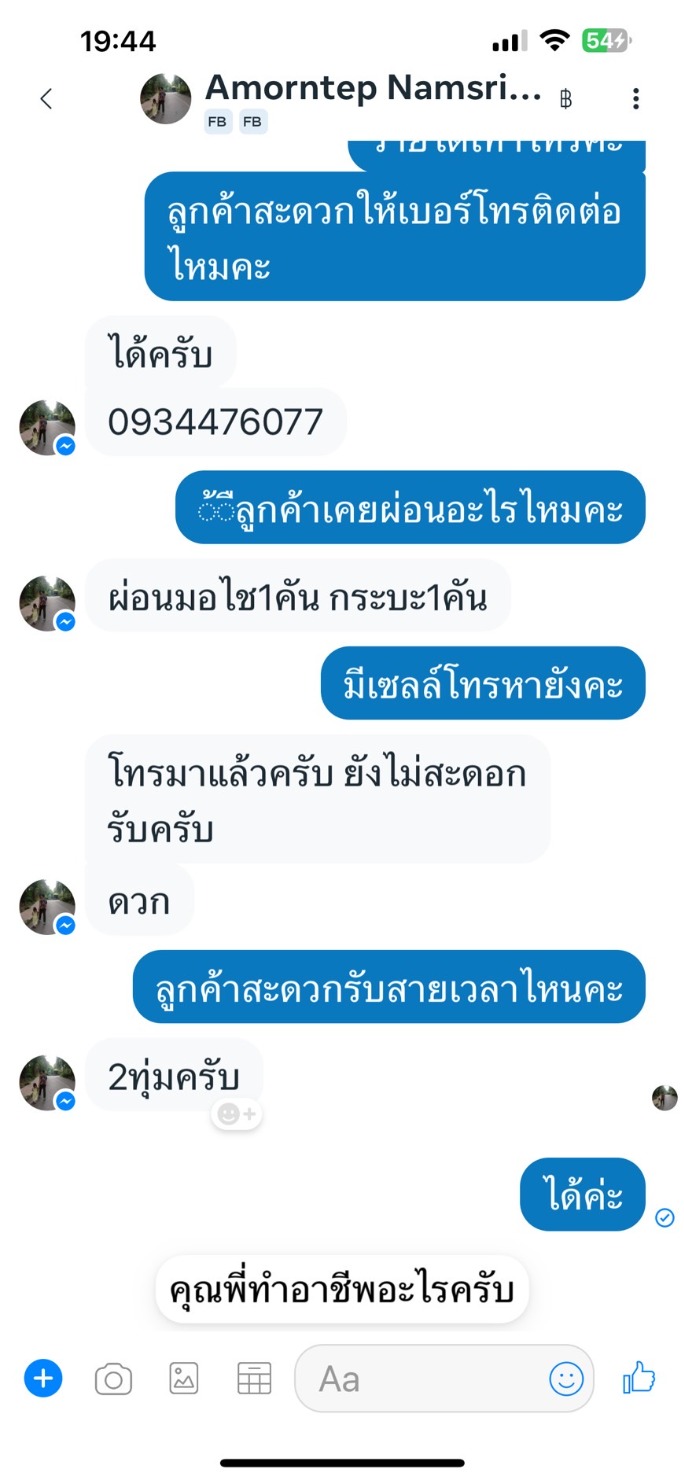This screenshot has height=1480, width=684.
Task: Open the camera to take a photo
Action: point(113,1380)
